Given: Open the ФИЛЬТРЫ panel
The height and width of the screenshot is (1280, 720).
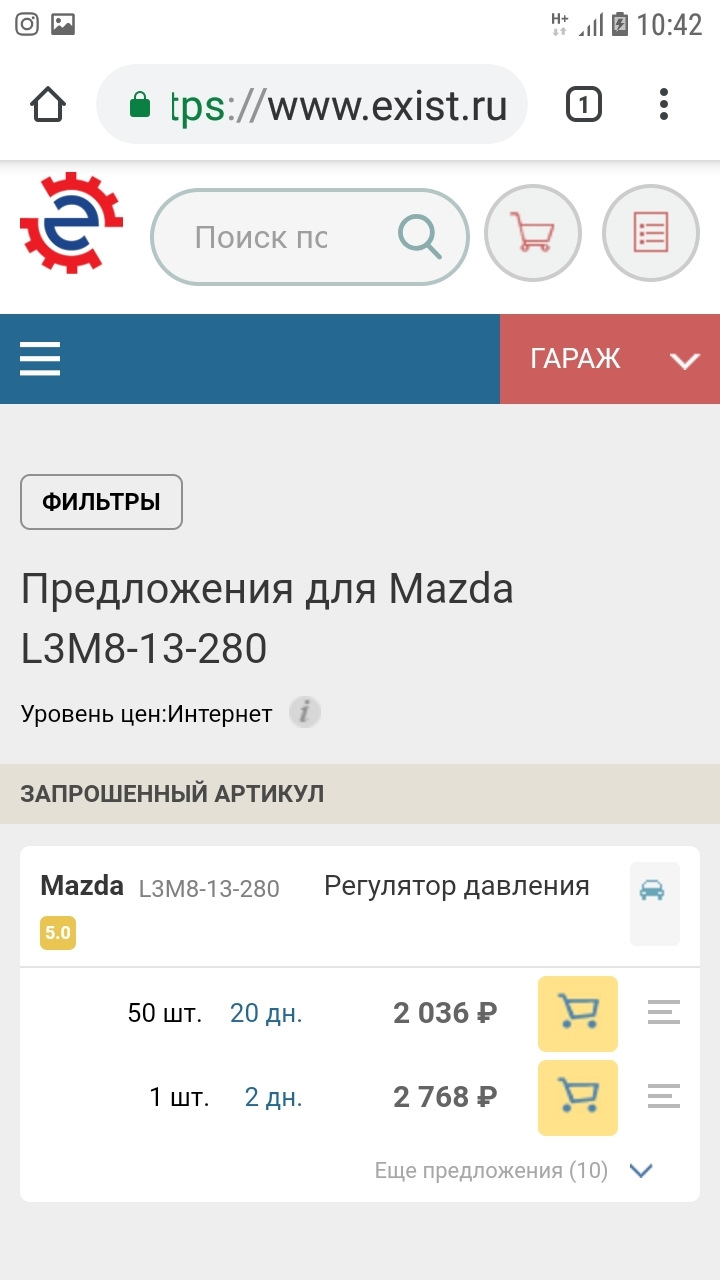Looking at the screenshot, I should click(x=100, y=501).
